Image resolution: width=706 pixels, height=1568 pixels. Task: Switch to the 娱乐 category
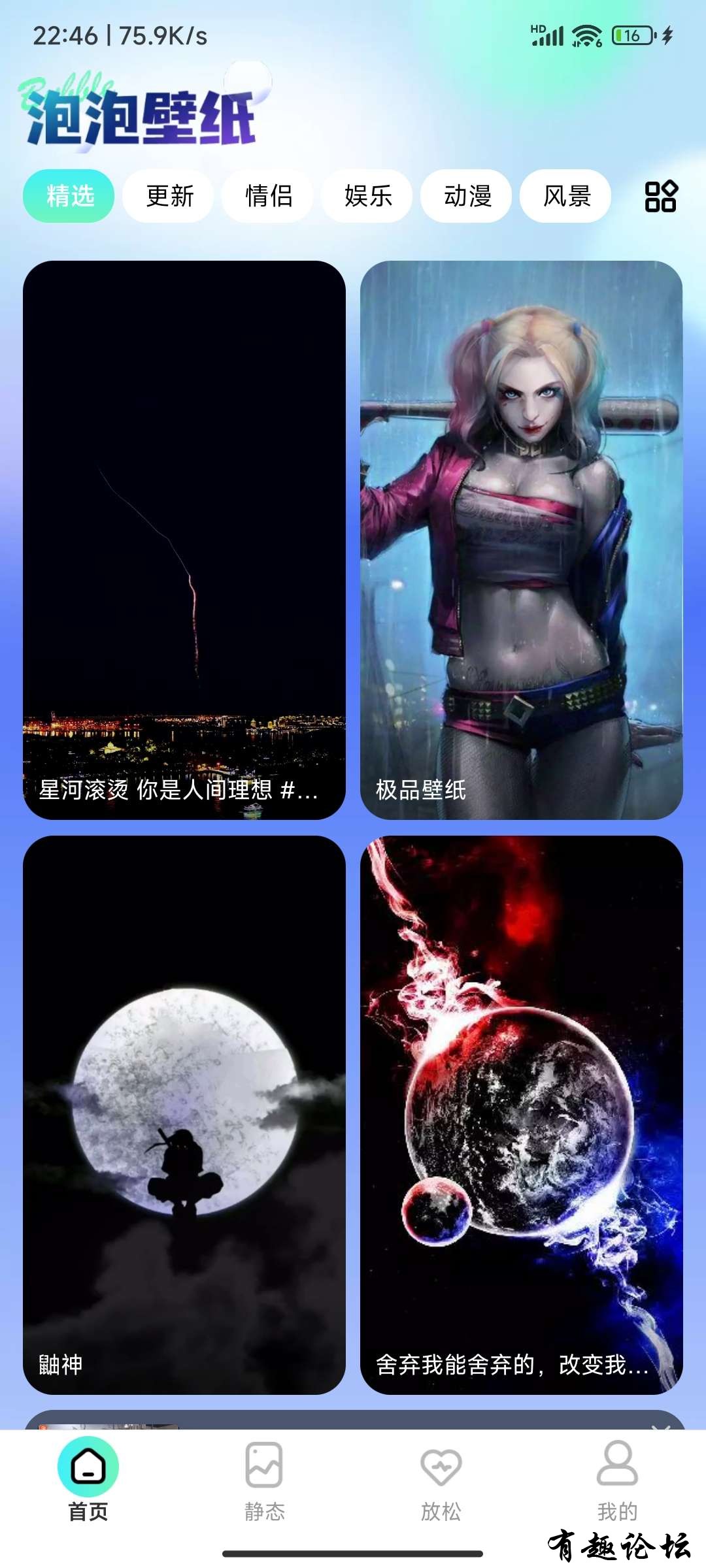point(367,196)
